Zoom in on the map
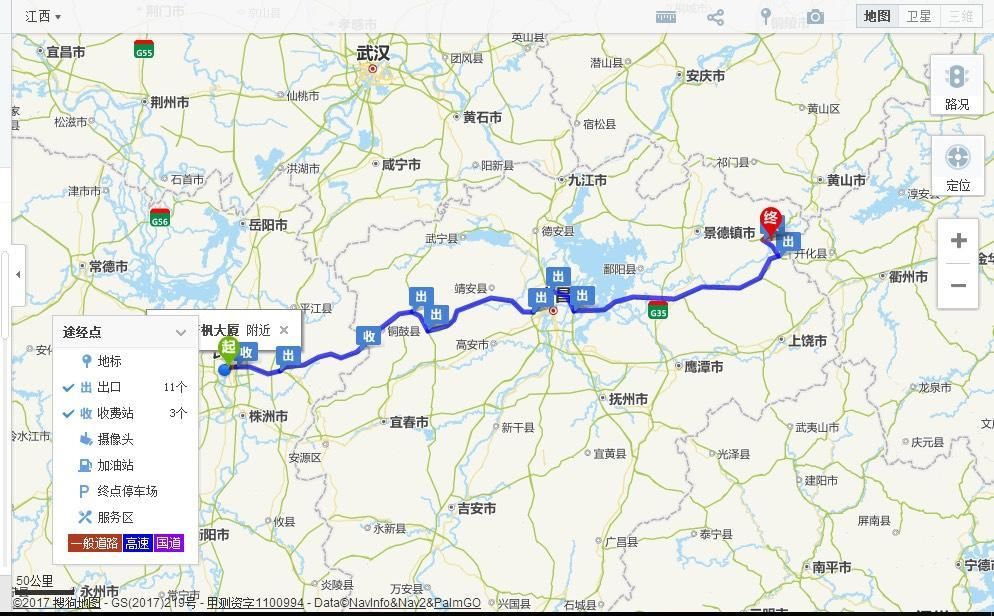Screen dimensions: 994x616 [958, 240]
